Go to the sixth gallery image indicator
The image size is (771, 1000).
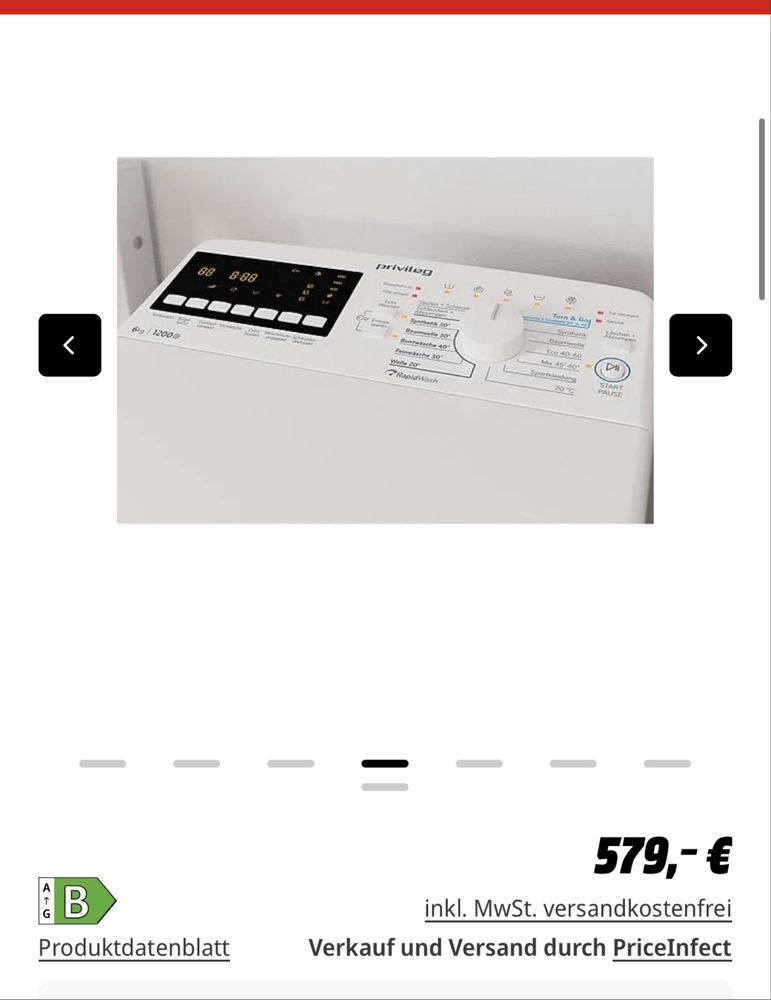pos(572,763)
